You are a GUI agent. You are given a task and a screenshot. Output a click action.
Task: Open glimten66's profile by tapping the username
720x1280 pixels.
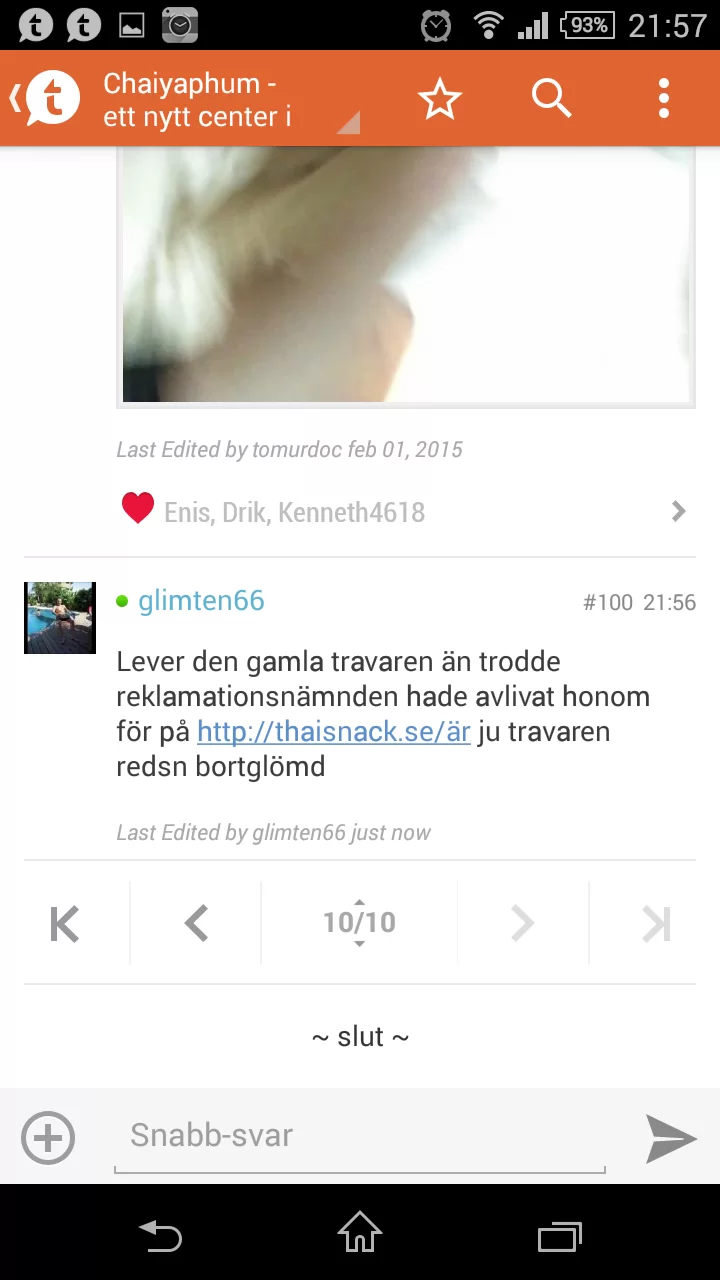click(201, 600)
